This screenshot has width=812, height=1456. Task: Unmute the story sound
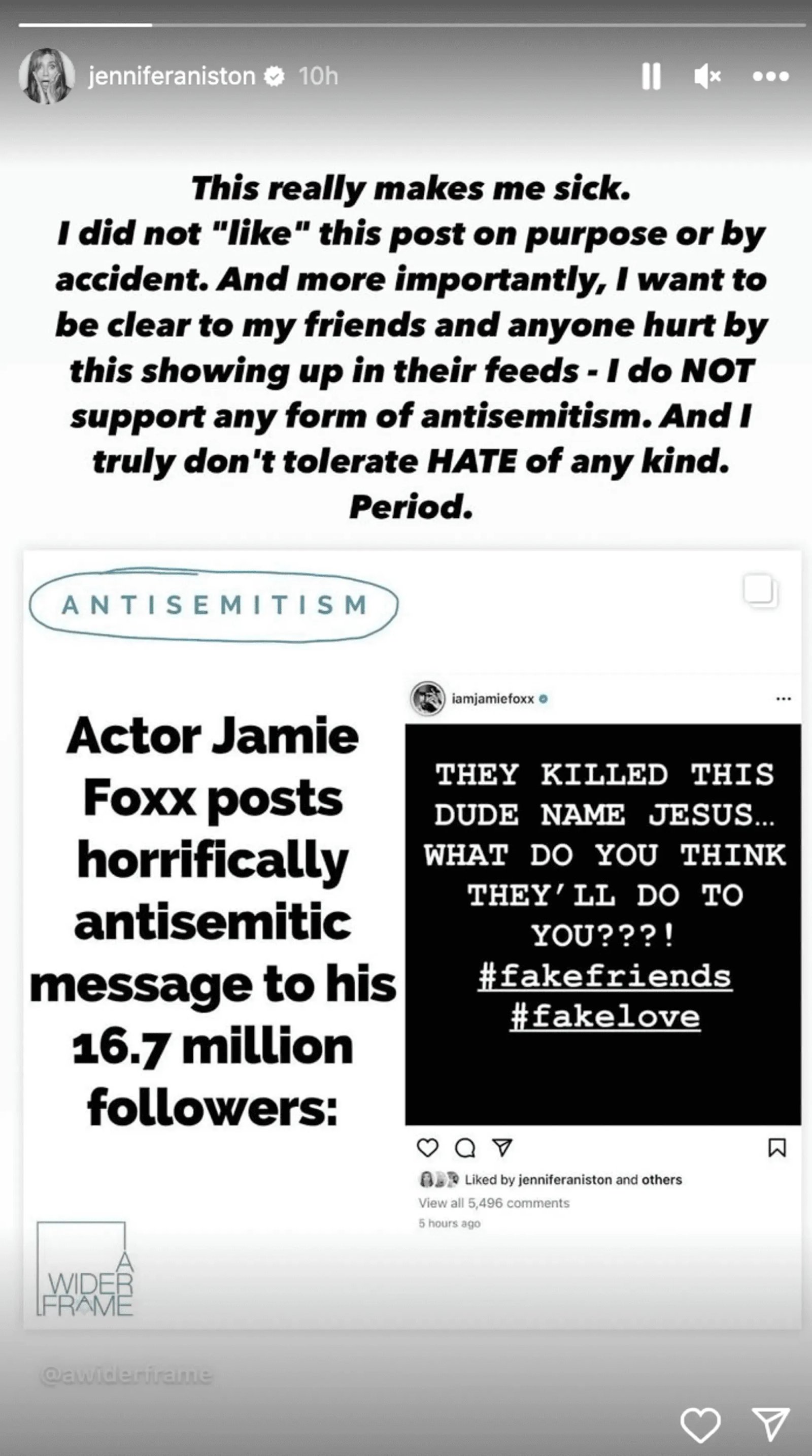707,76
